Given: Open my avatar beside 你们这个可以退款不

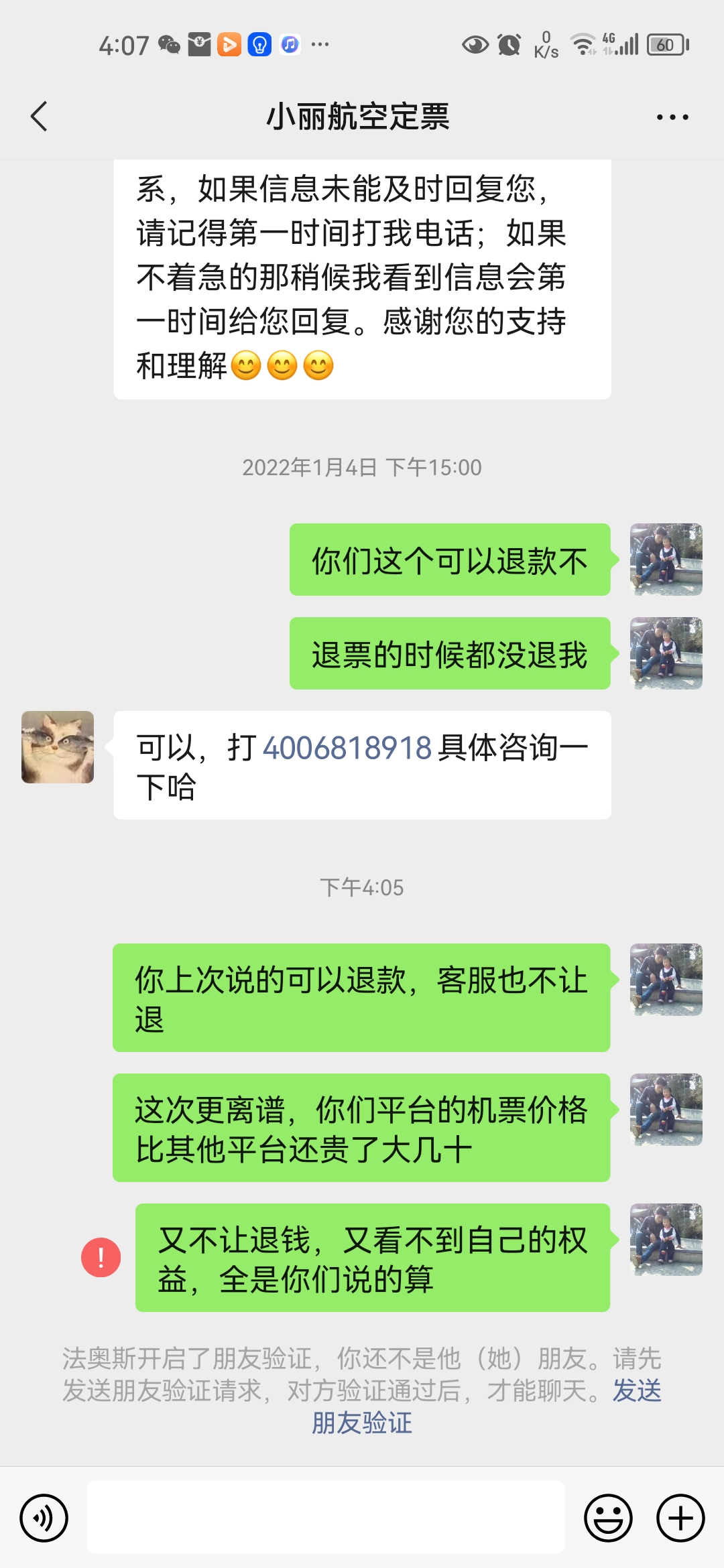Looking at the screenshot, I should tap(666, 560).
